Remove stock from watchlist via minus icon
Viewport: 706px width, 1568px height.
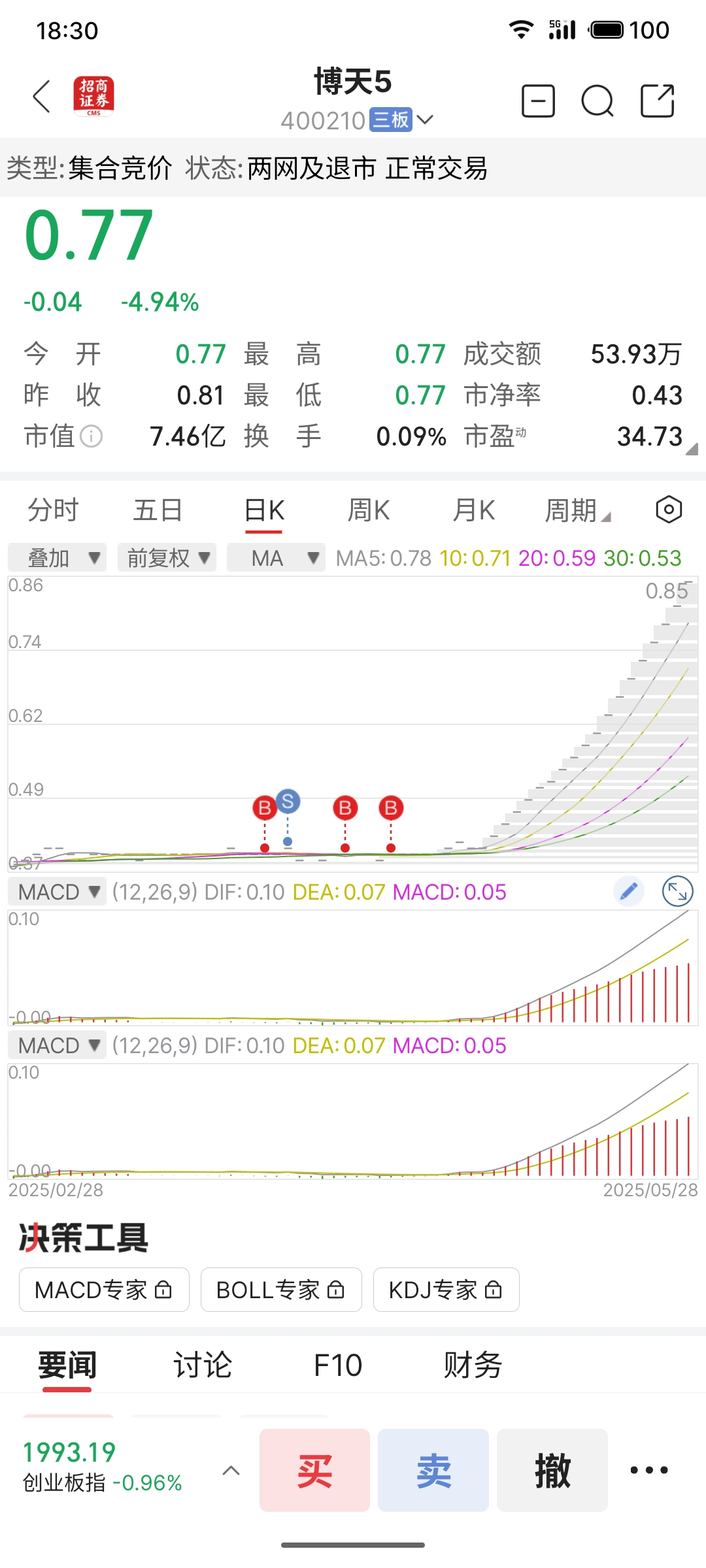(x=538, y=101)
